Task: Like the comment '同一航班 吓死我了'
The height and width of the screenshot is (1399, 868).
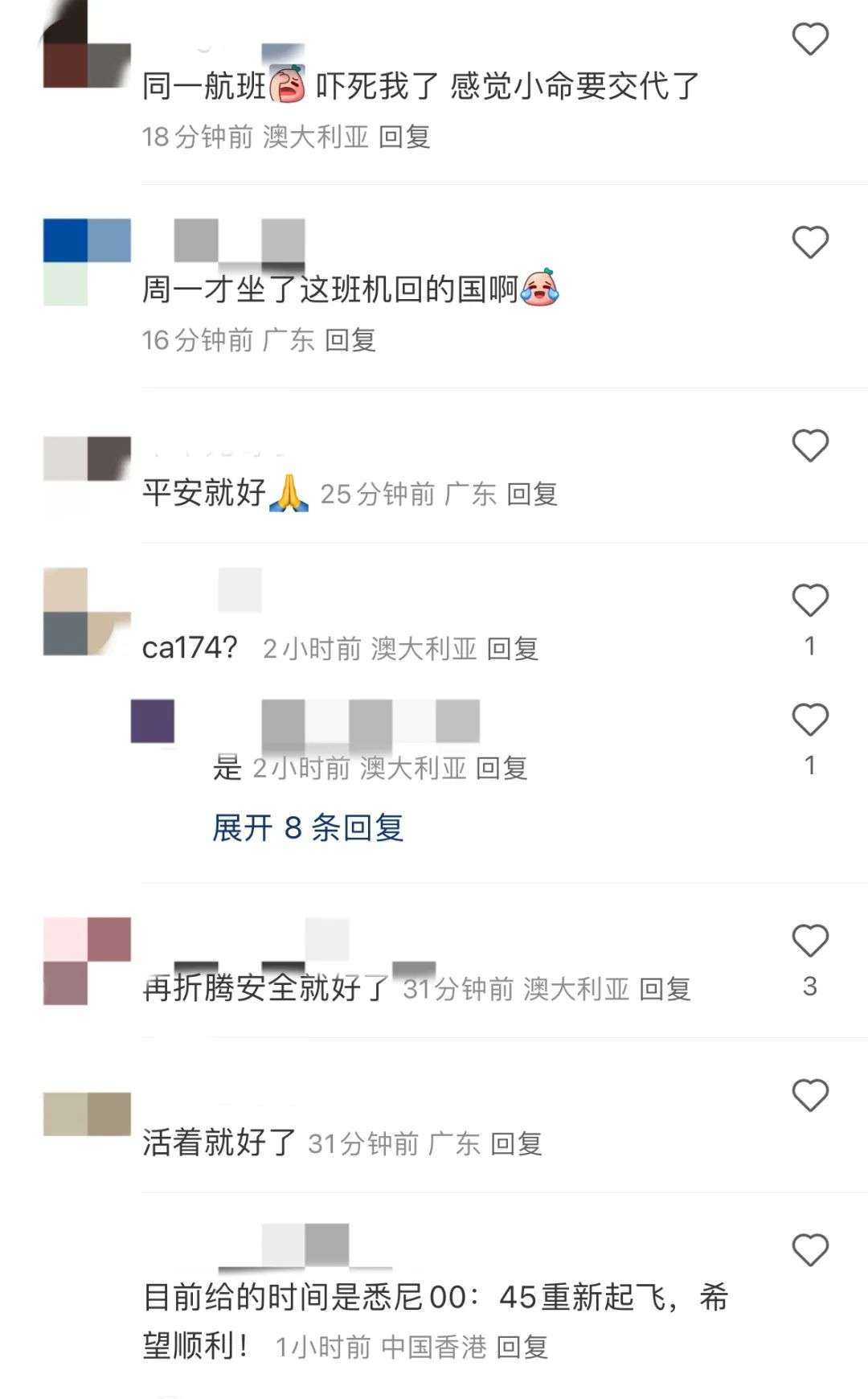Action: tap(809, 39)
